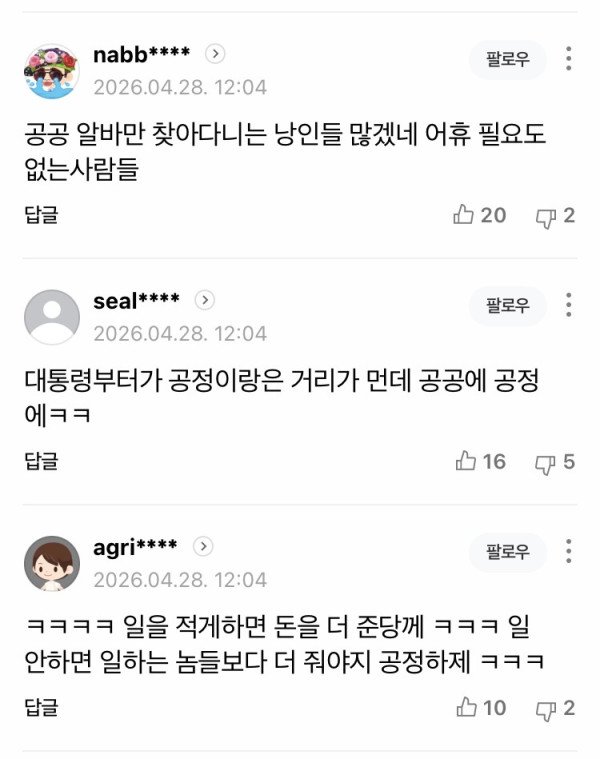Image resolution: width=600 pixels, height=759 pixels.
Task: Follow user agri****
Action: click(x=508, y=552)
